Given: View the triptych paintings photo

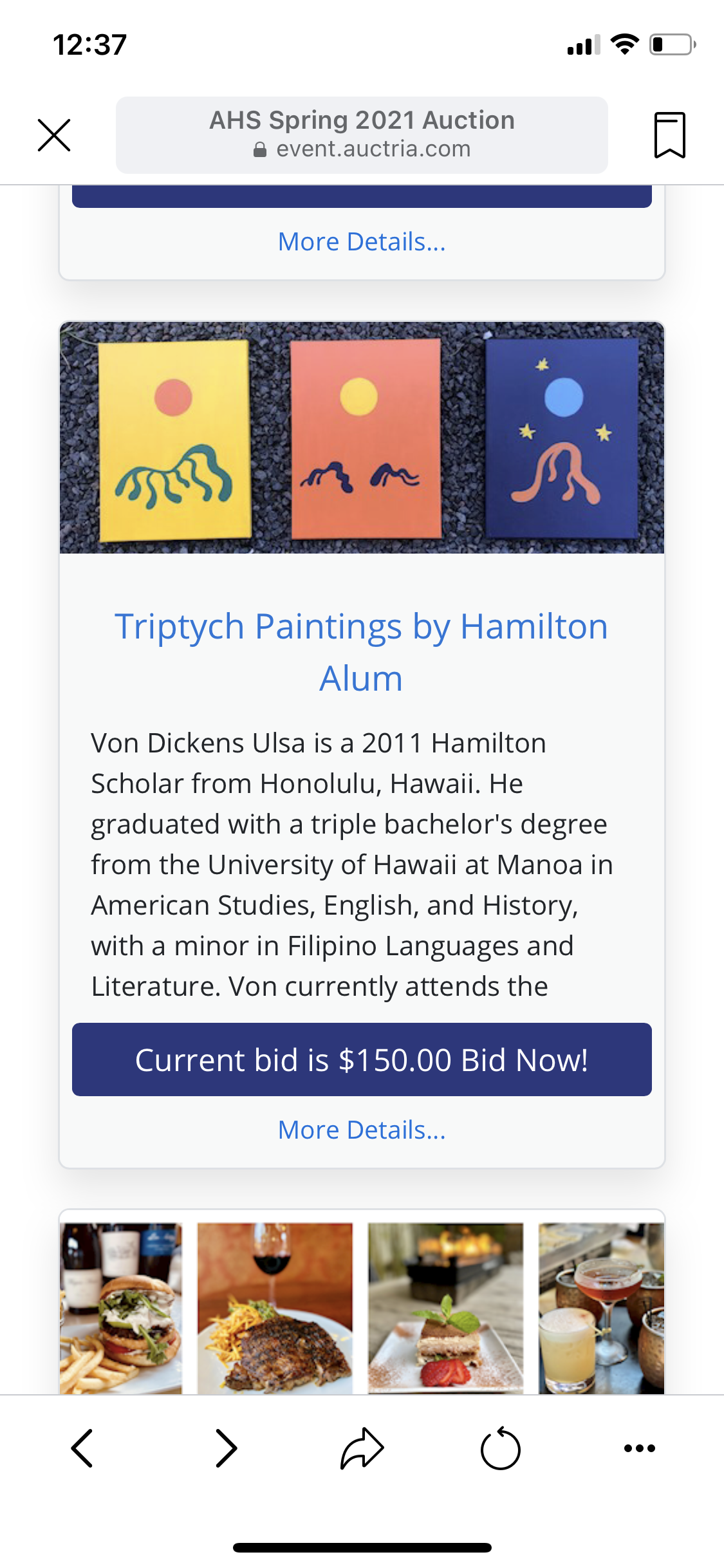Looking at the screenshot, I should (362, 438).
